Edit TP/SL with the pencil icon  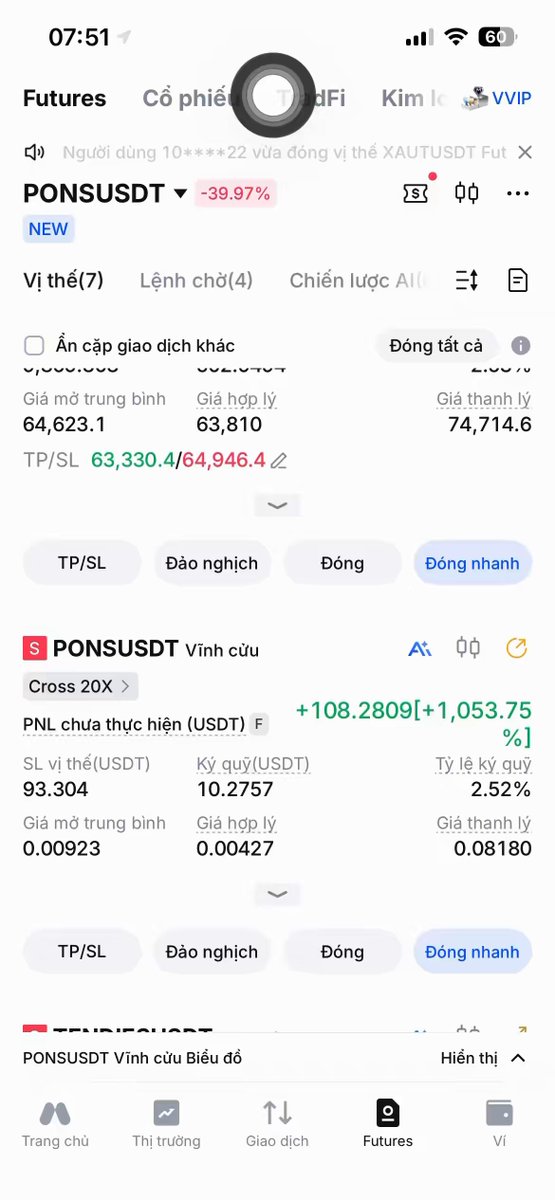click(279, 461)
